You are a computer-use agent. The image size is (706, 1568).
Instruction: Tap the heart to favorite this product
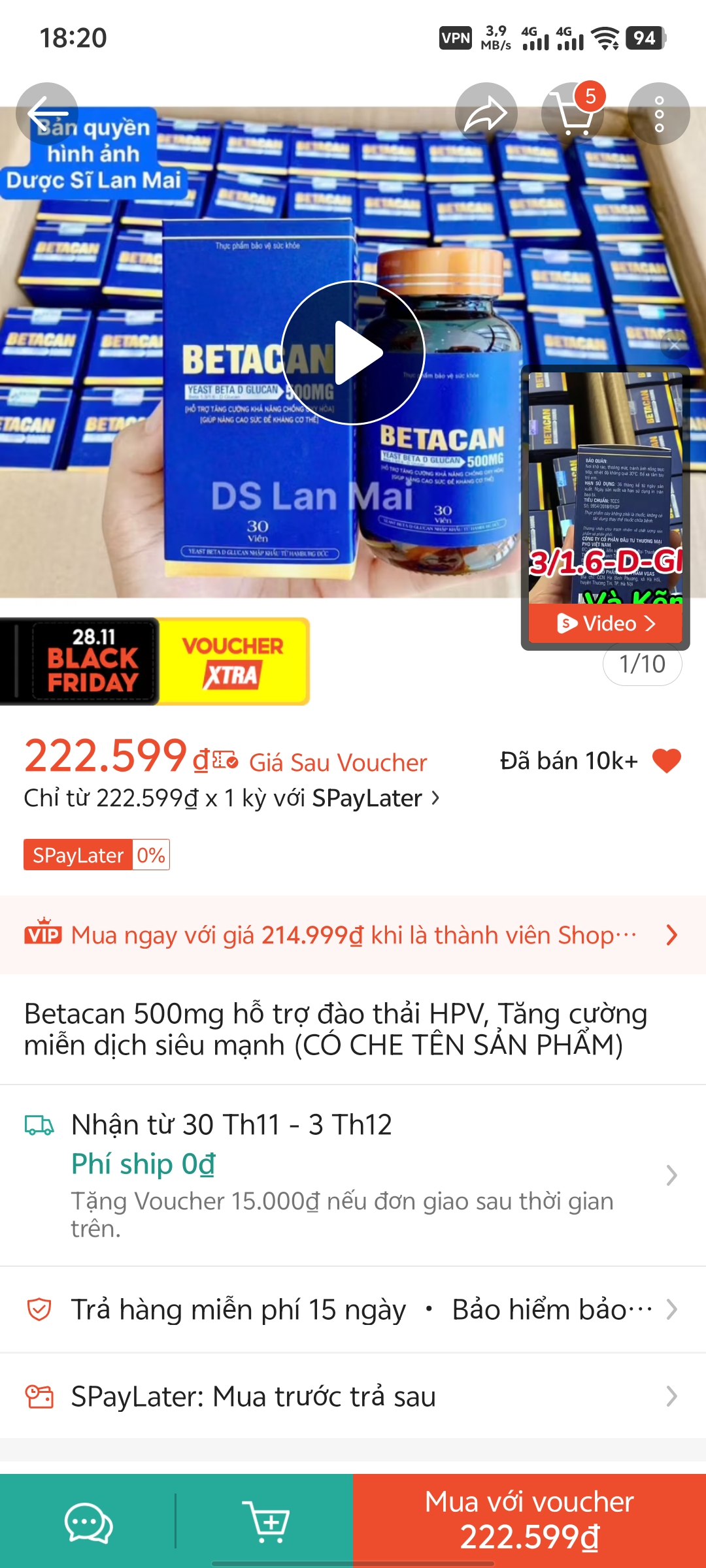pyautogui.click(x=667, y=761)
